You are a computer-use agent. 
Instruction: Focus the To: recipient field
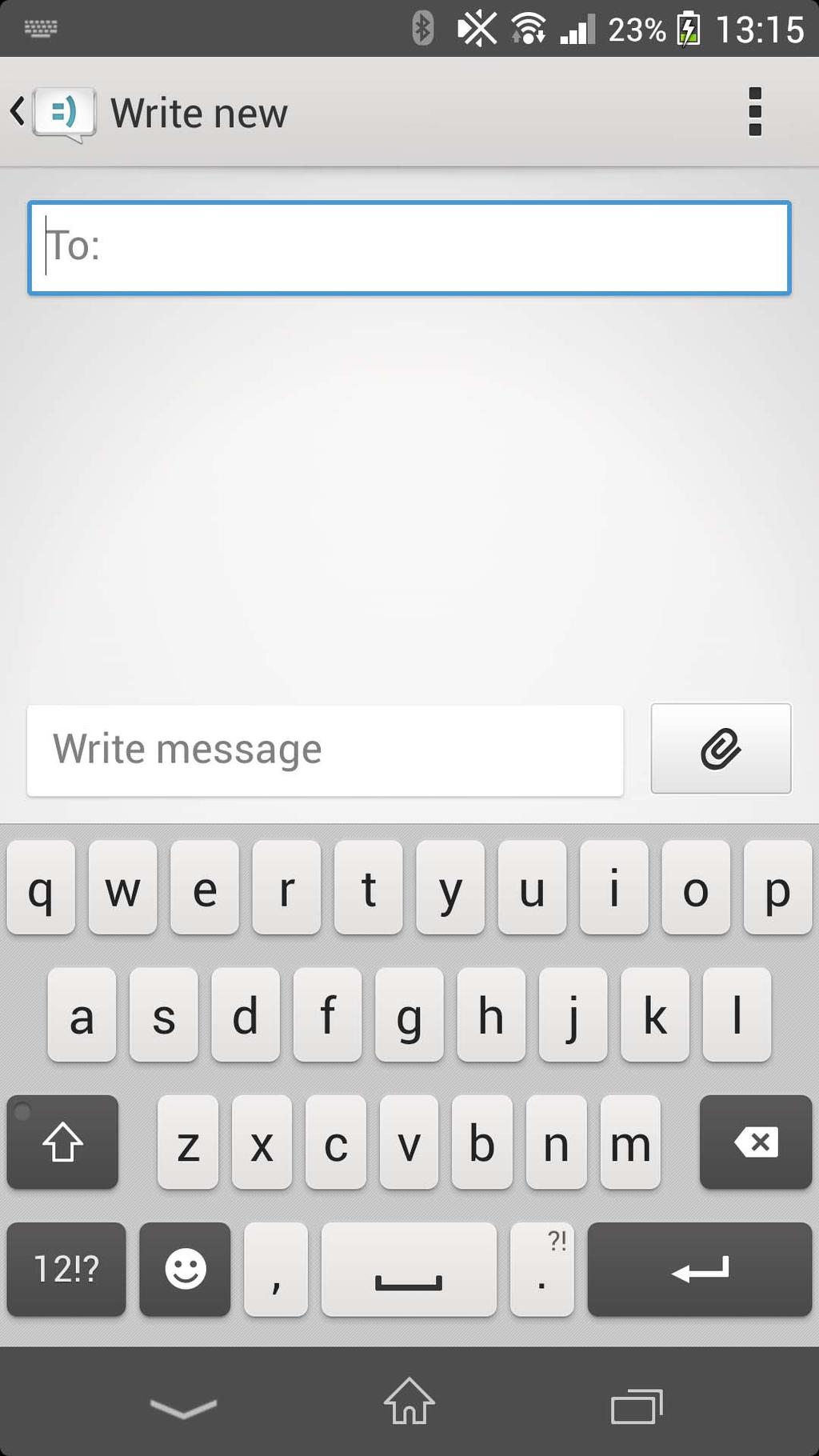click(x=409, y=247)
